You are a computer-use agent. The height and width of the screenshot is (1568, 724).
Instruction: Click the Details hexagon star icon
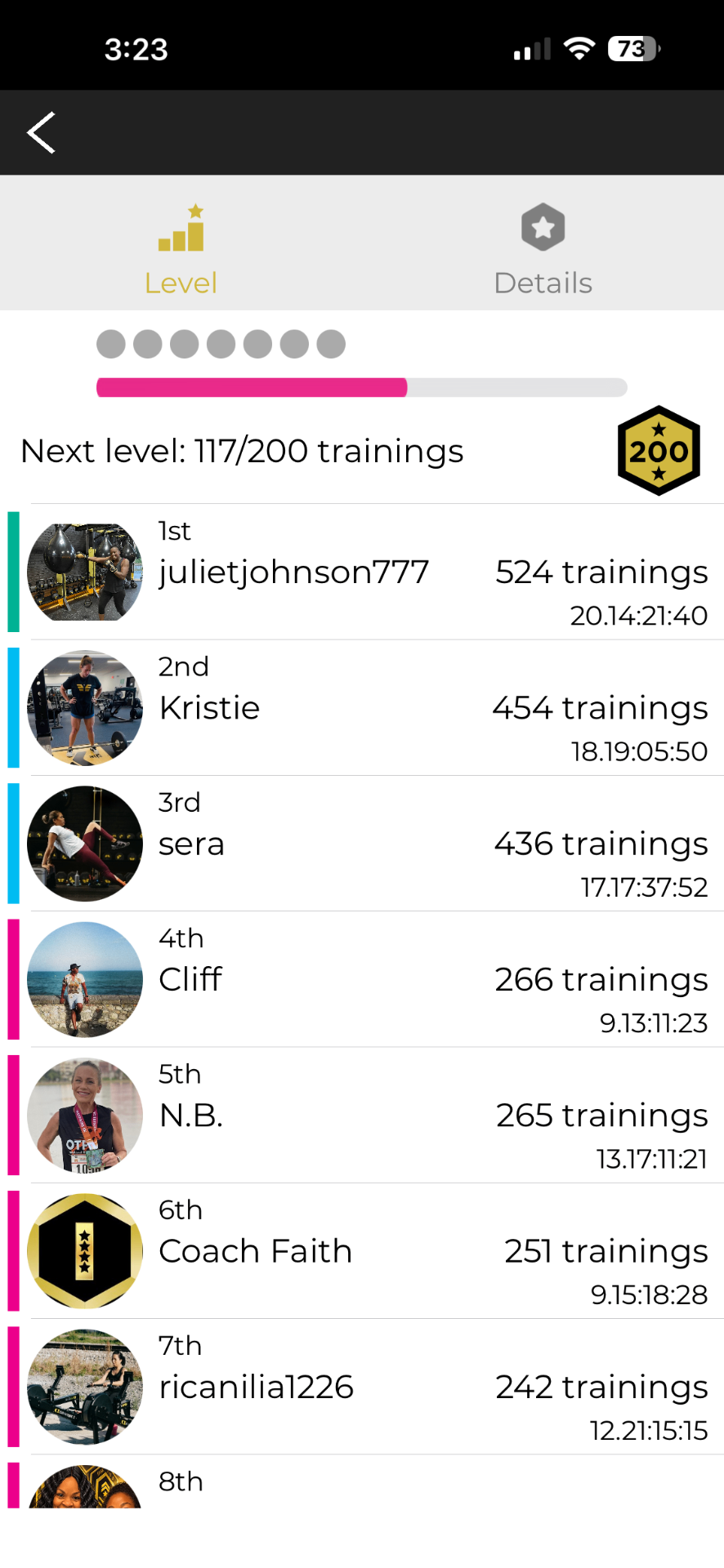click(x=543, y=227)
